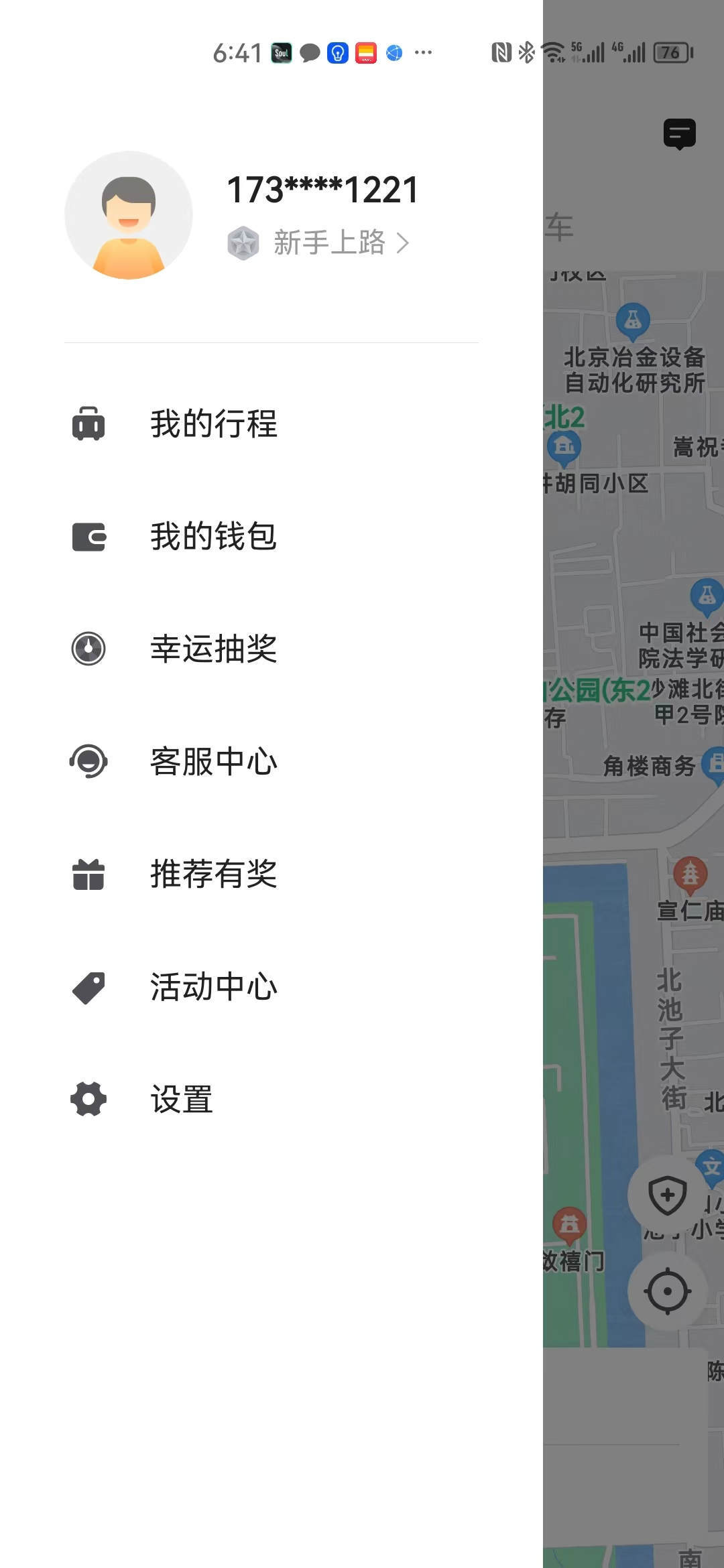The image size is (724, 1568).
Task: Select the 活动中心 tag icon
Action: 88,985
